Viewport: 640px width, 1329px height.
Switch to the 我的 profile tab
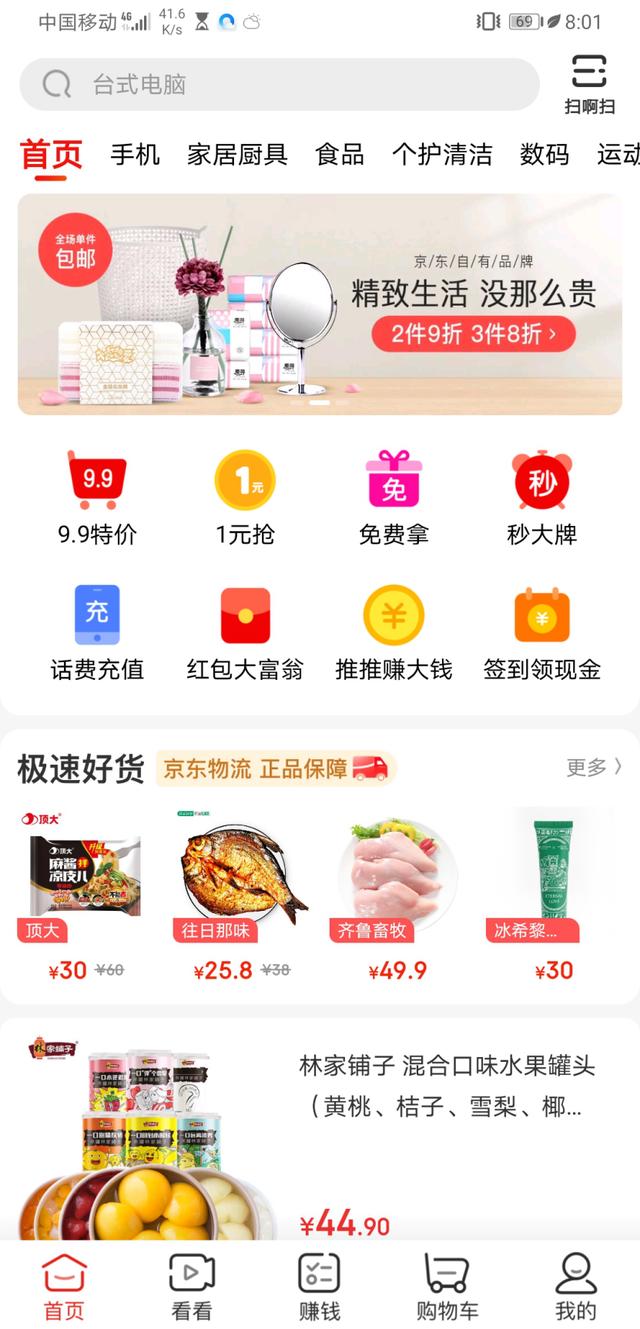tap(575, 1286)
